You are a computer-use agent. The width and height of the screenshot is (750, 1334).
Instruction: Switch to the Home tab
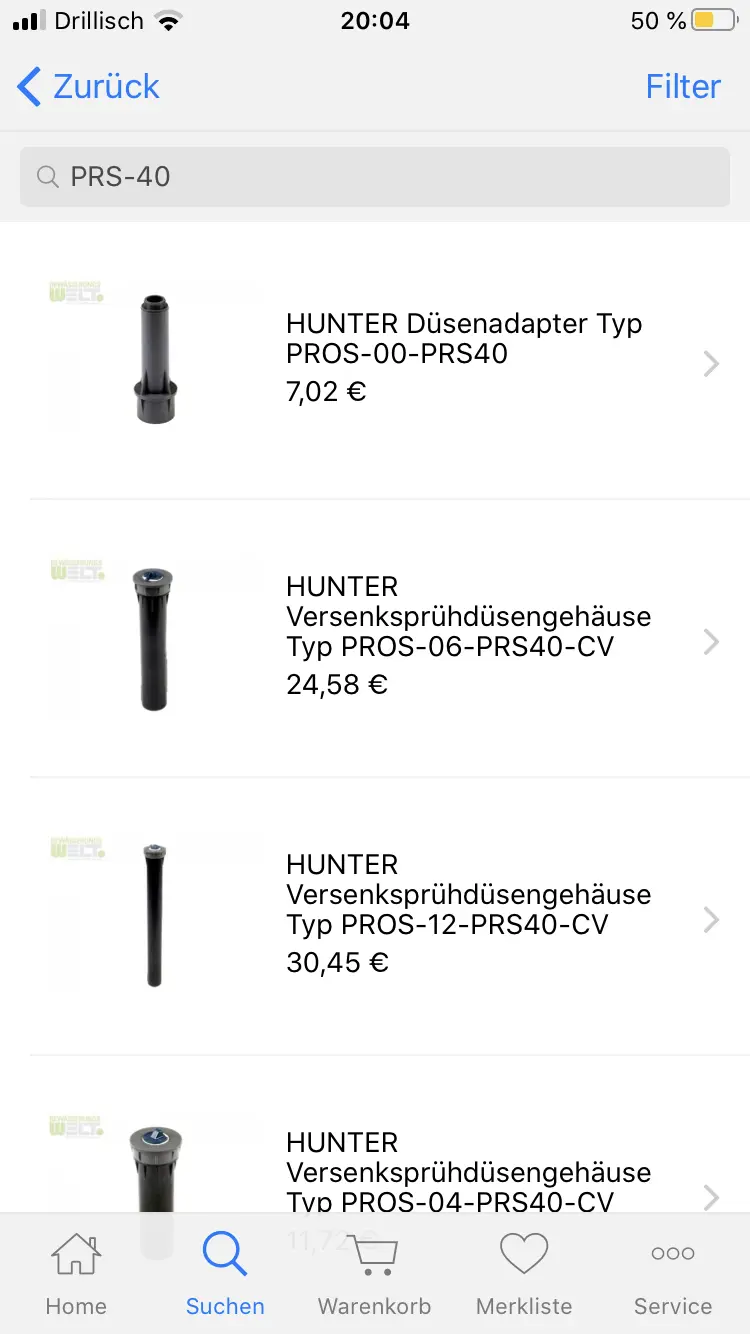(76, 1274)
